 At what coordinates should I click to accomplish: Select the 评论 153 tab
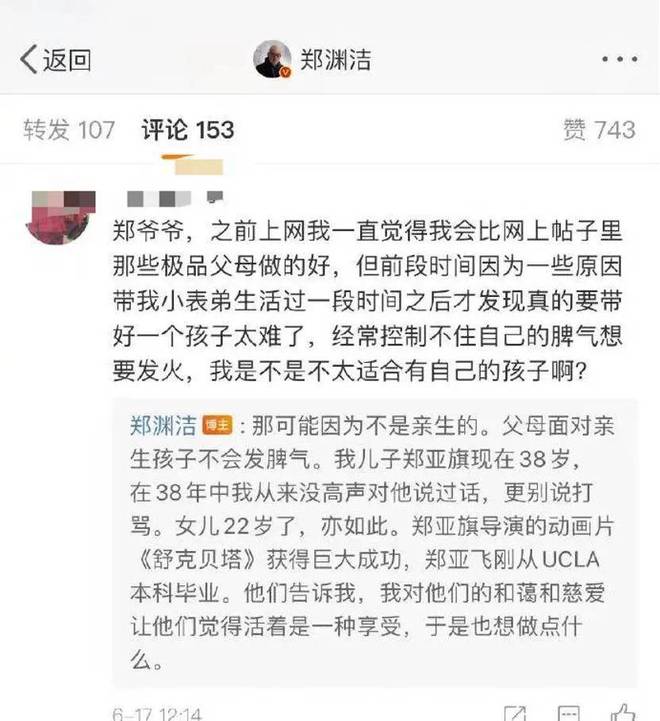click(x=187, y=129)
